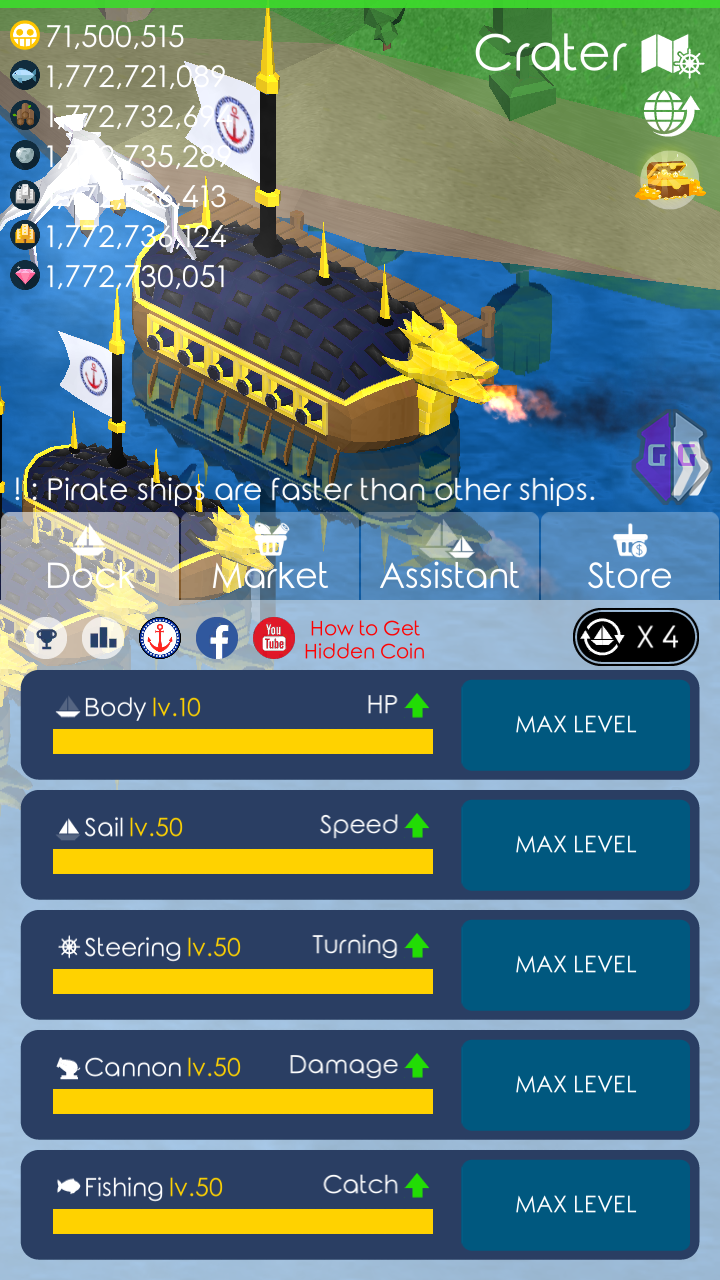Image resolution: width=720 pixels, height=1280 pixels.
Task: Open the treasure chest reward
Action: pos(668,181)
